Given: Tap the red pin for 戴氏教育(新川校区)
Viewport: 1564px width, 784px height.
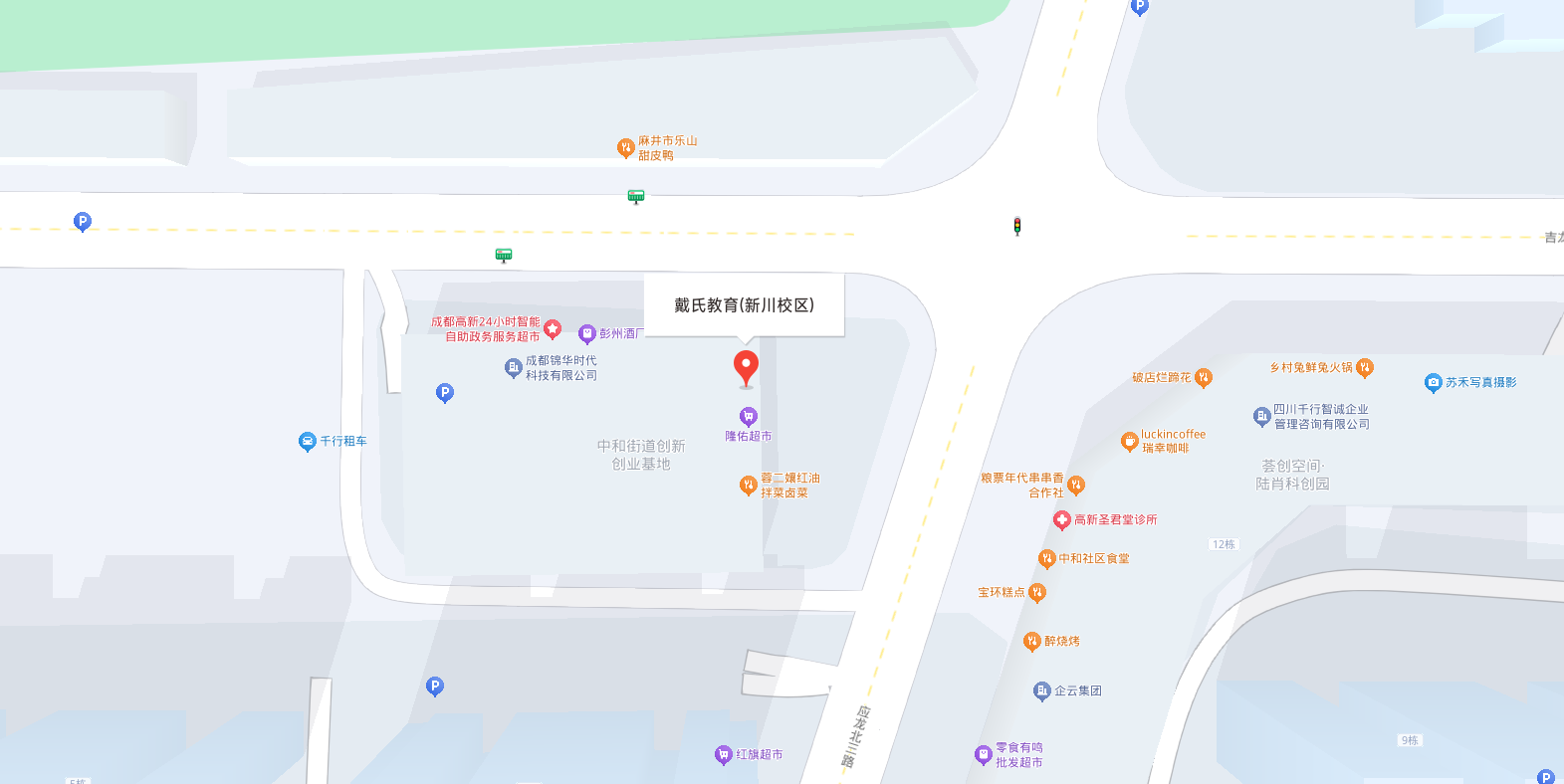Looking at the screenshot, I should [x=746, y=367].
